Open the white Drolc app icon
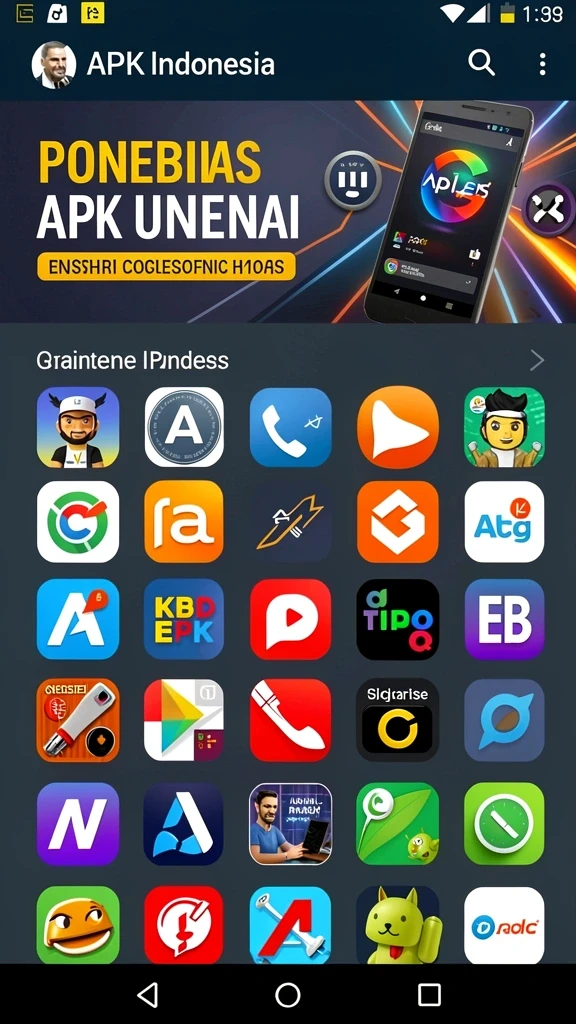 [504, 925]
